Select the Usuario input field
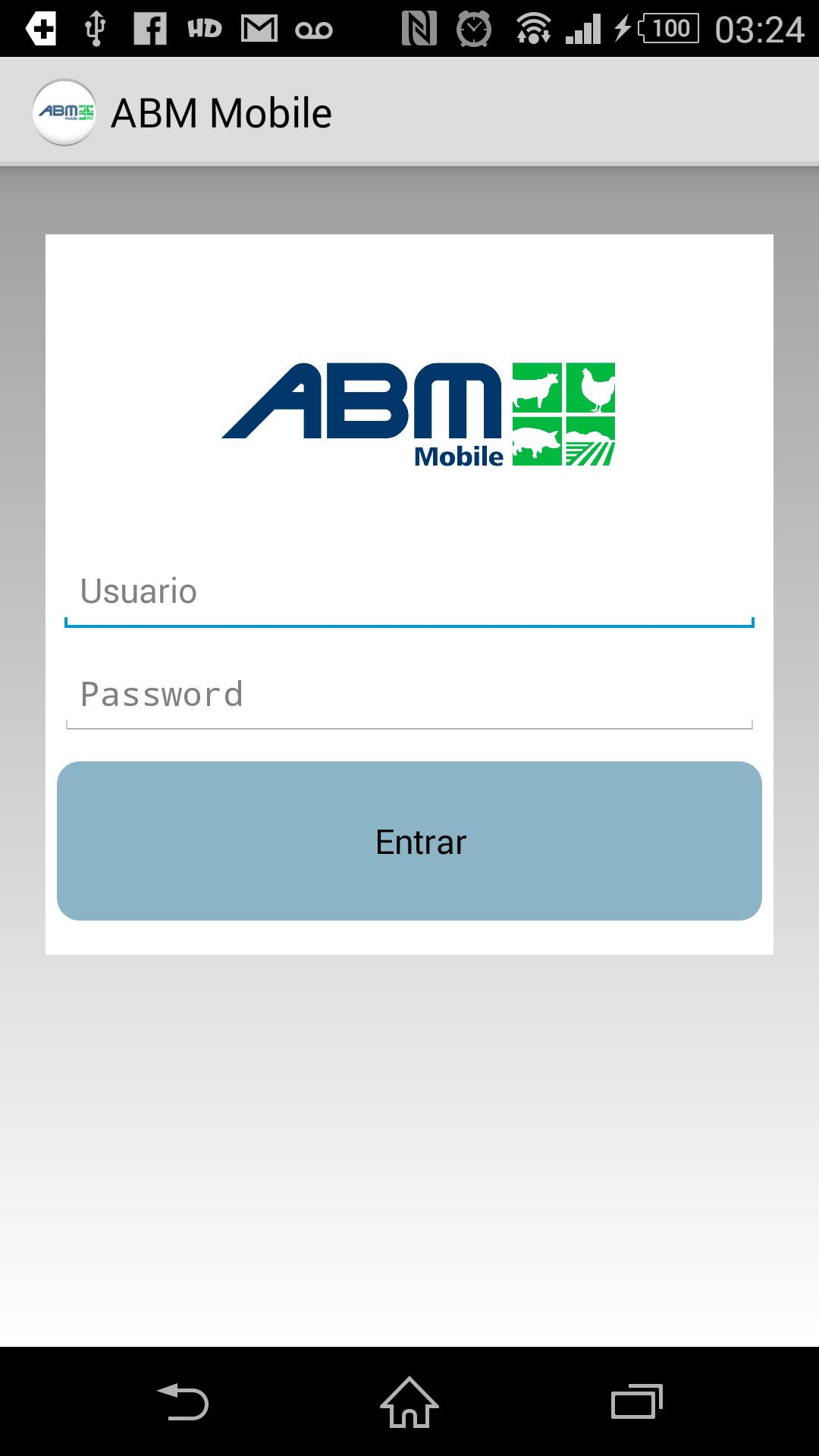 click(x=409, y=591)
